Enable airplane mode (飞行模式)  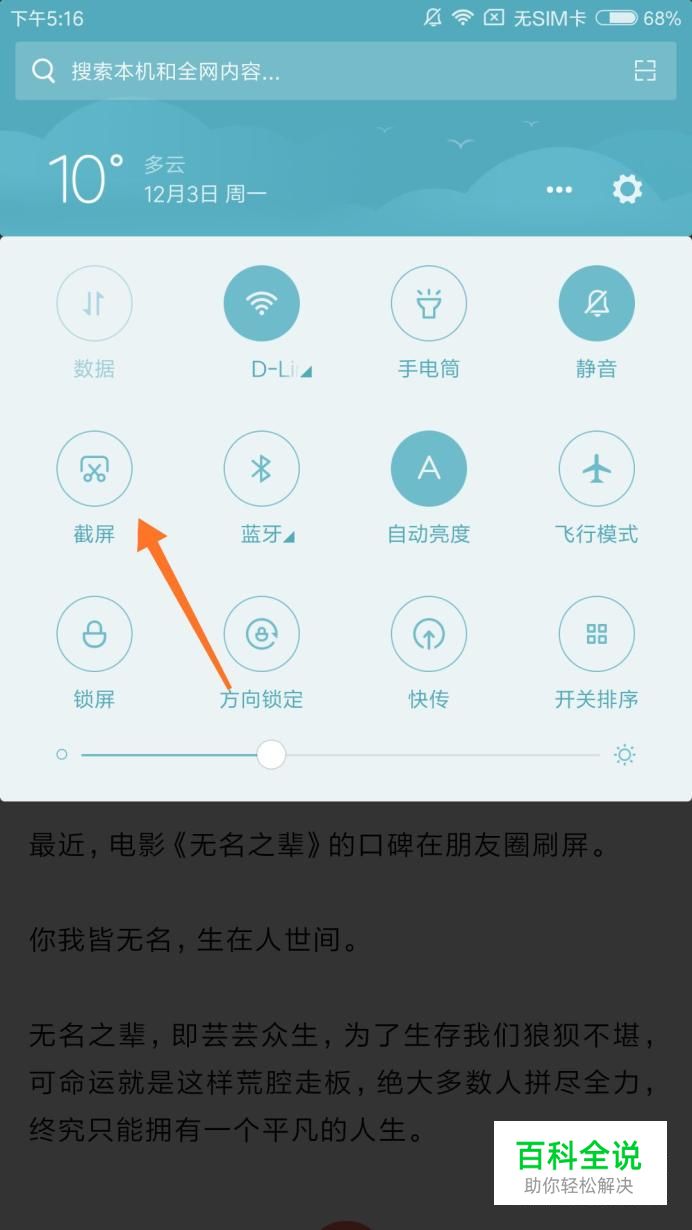point(596,468)
